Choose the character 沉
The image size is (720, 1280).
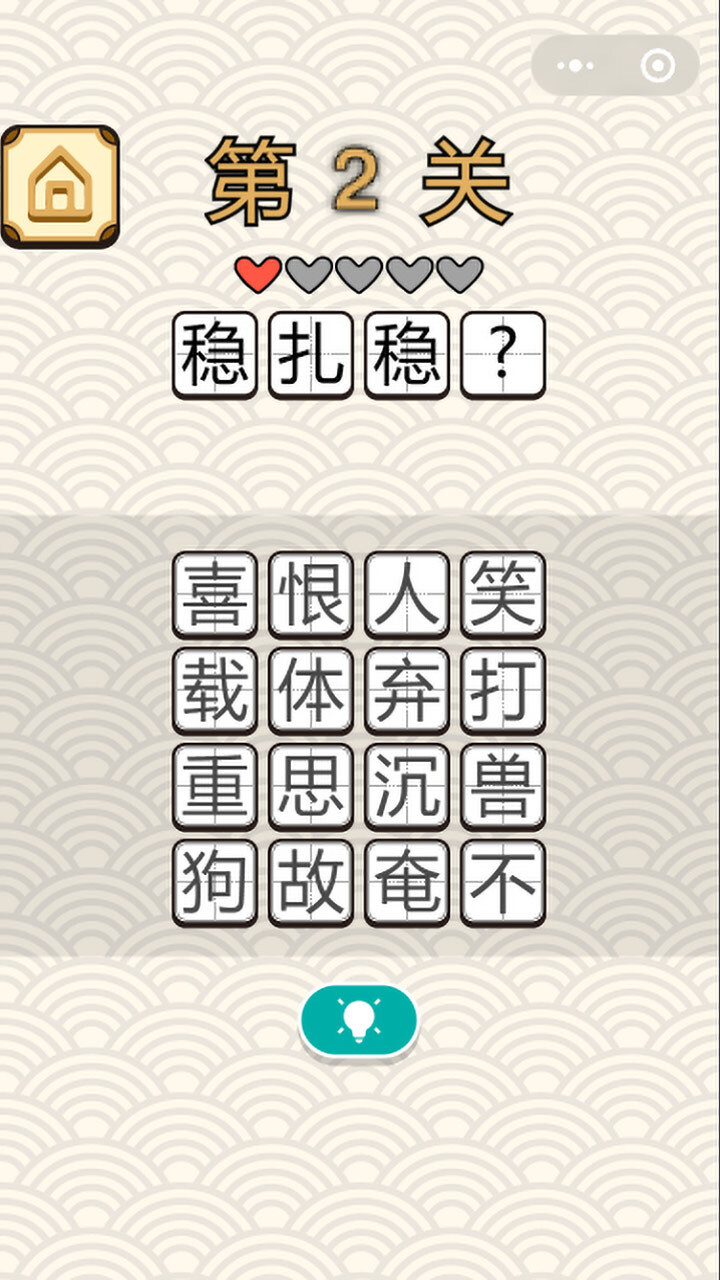407,786
